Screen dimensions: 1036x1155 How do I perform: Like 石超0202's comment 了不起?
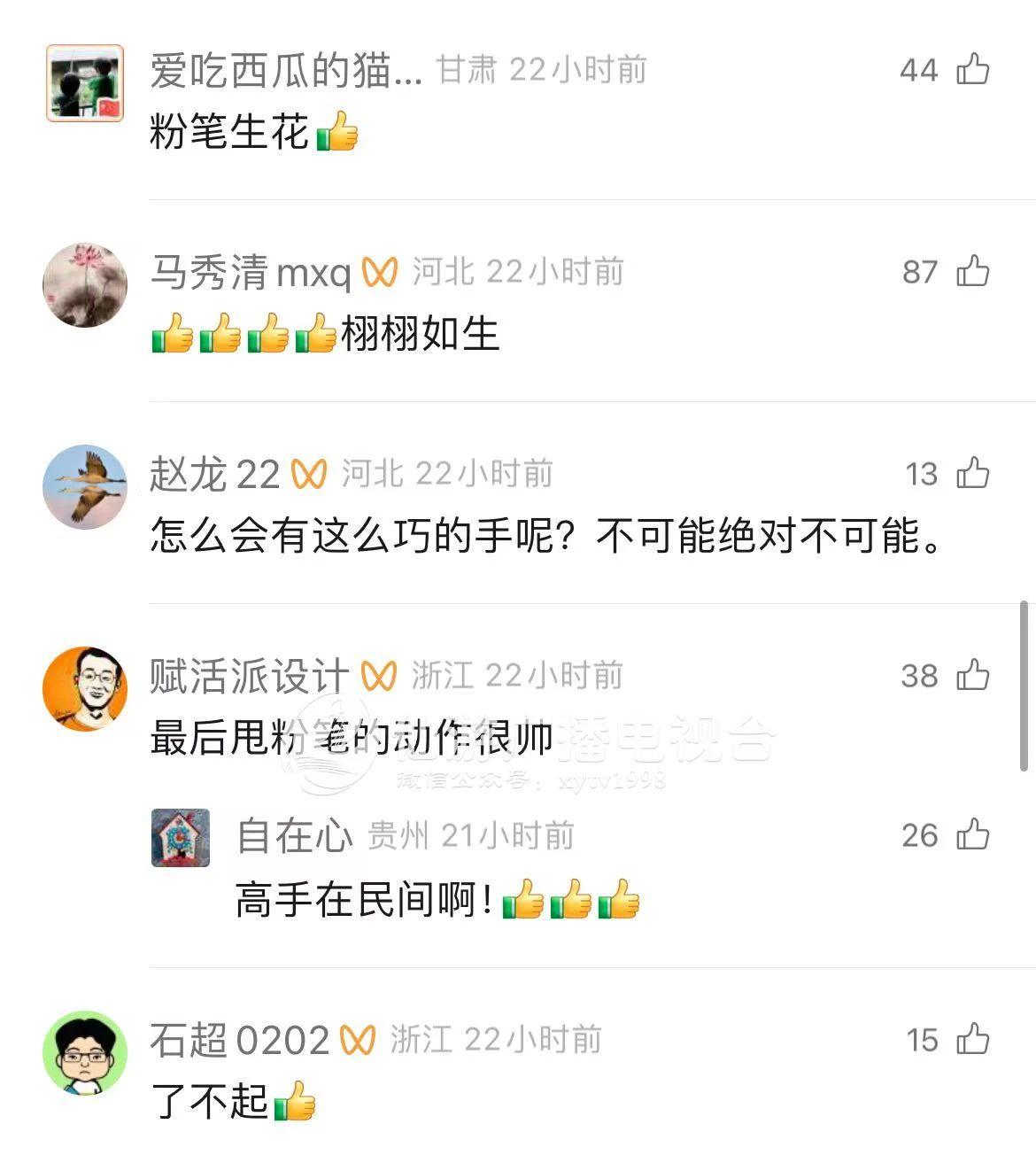pyautogui.click(x=972, y=1039)
